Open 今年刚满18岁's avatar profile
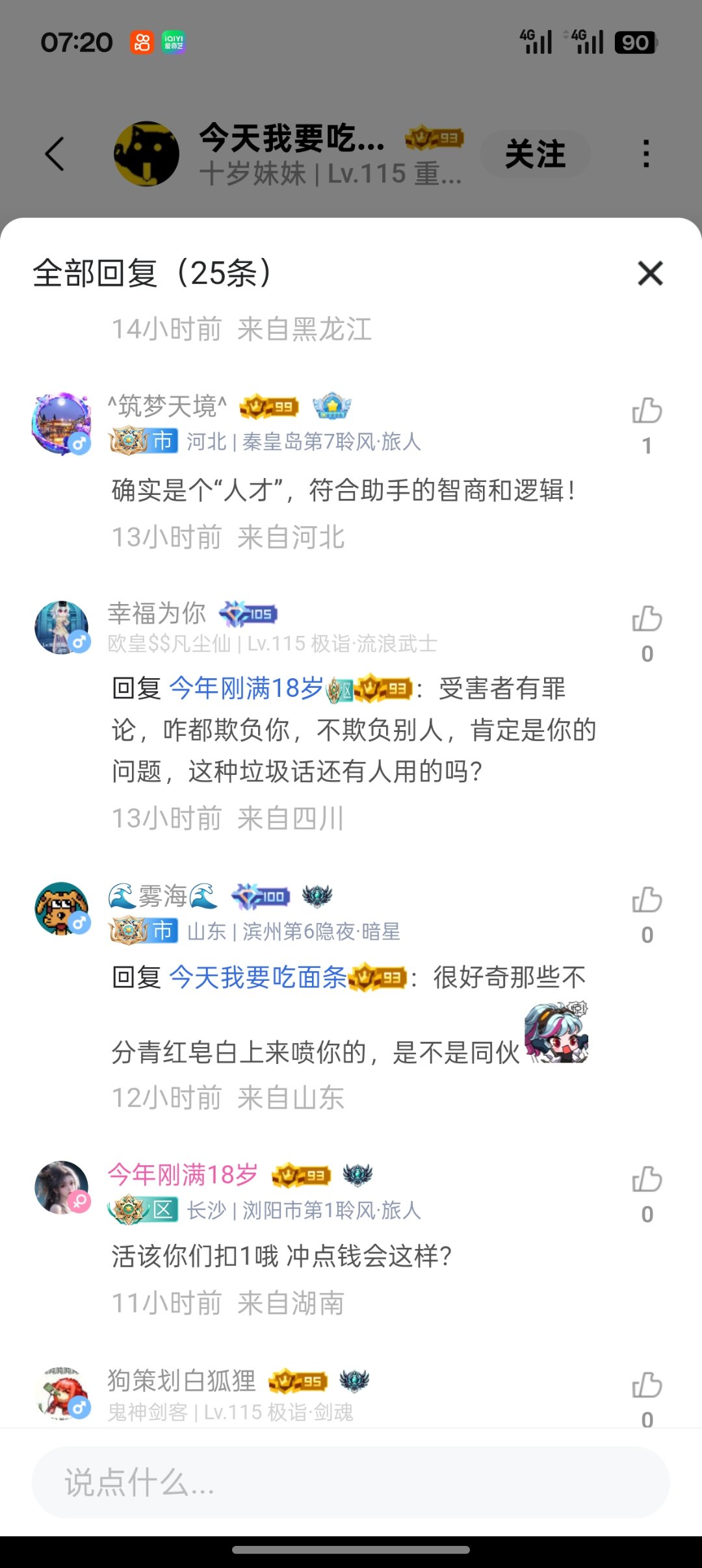This screenshot has height=1568, width=702. point(61,1187)
